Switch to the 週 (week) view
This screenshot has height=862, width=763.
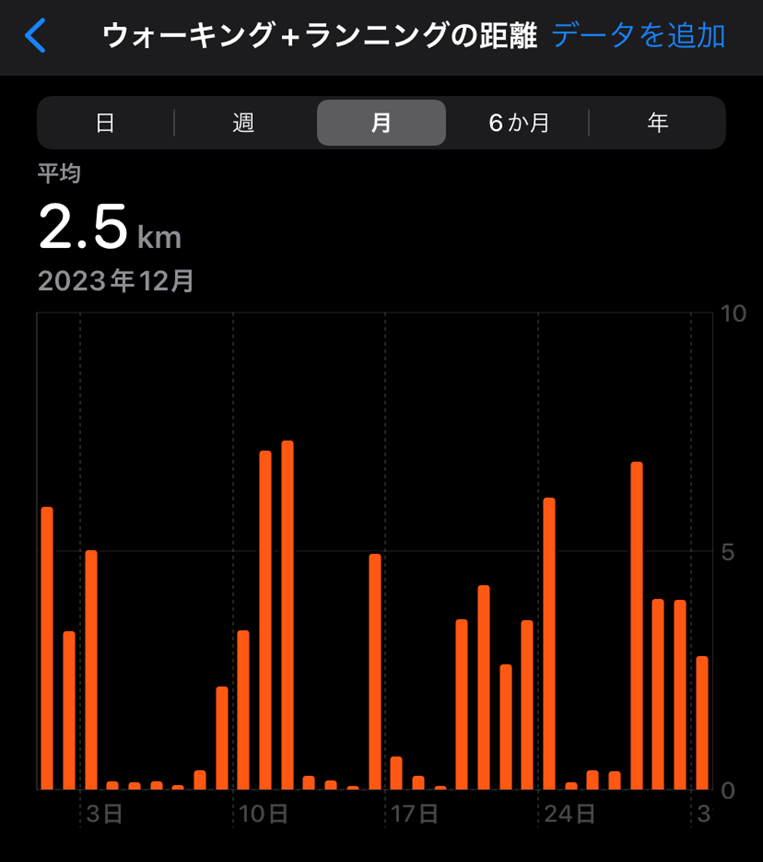tap(243, 123)
